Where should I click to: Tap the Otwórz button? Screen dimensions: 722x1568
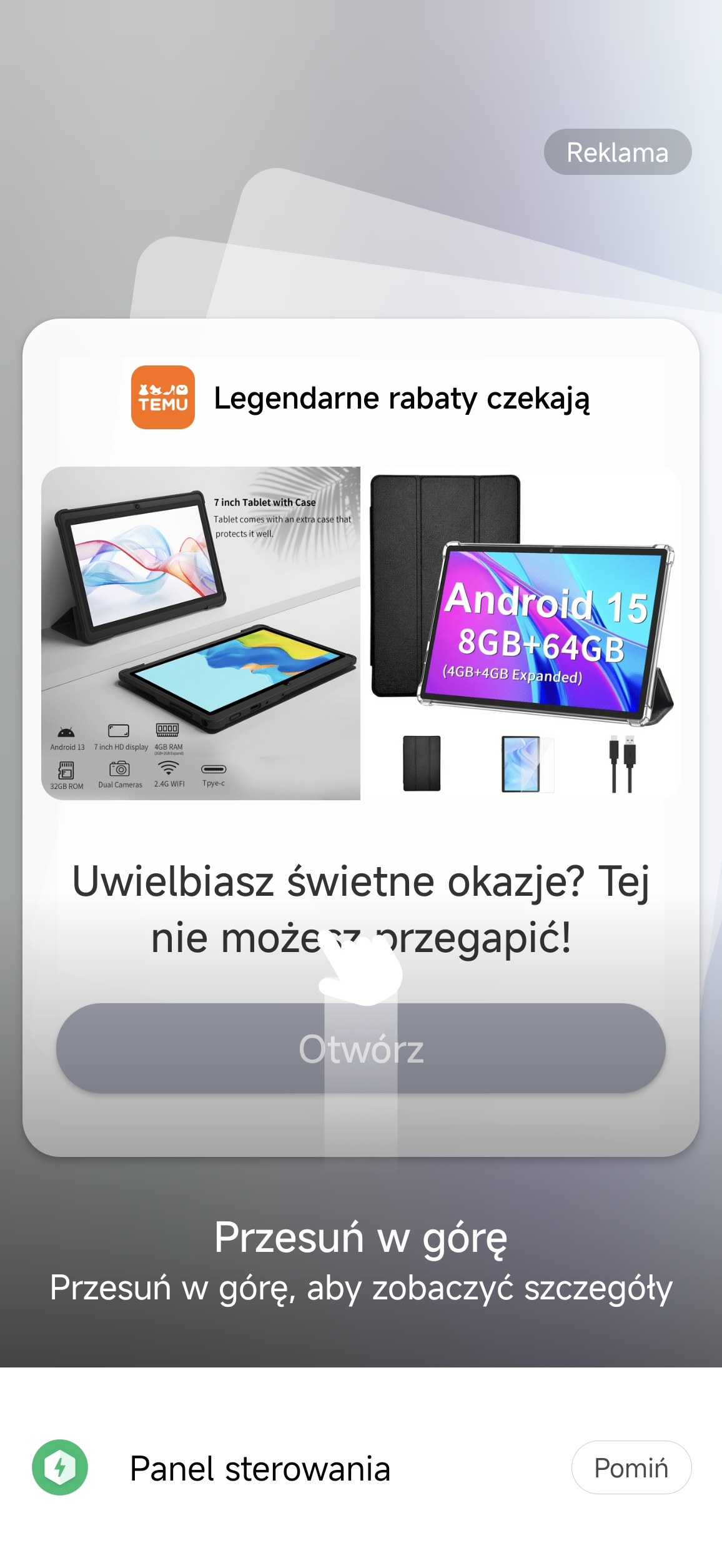pos(361,1048)
